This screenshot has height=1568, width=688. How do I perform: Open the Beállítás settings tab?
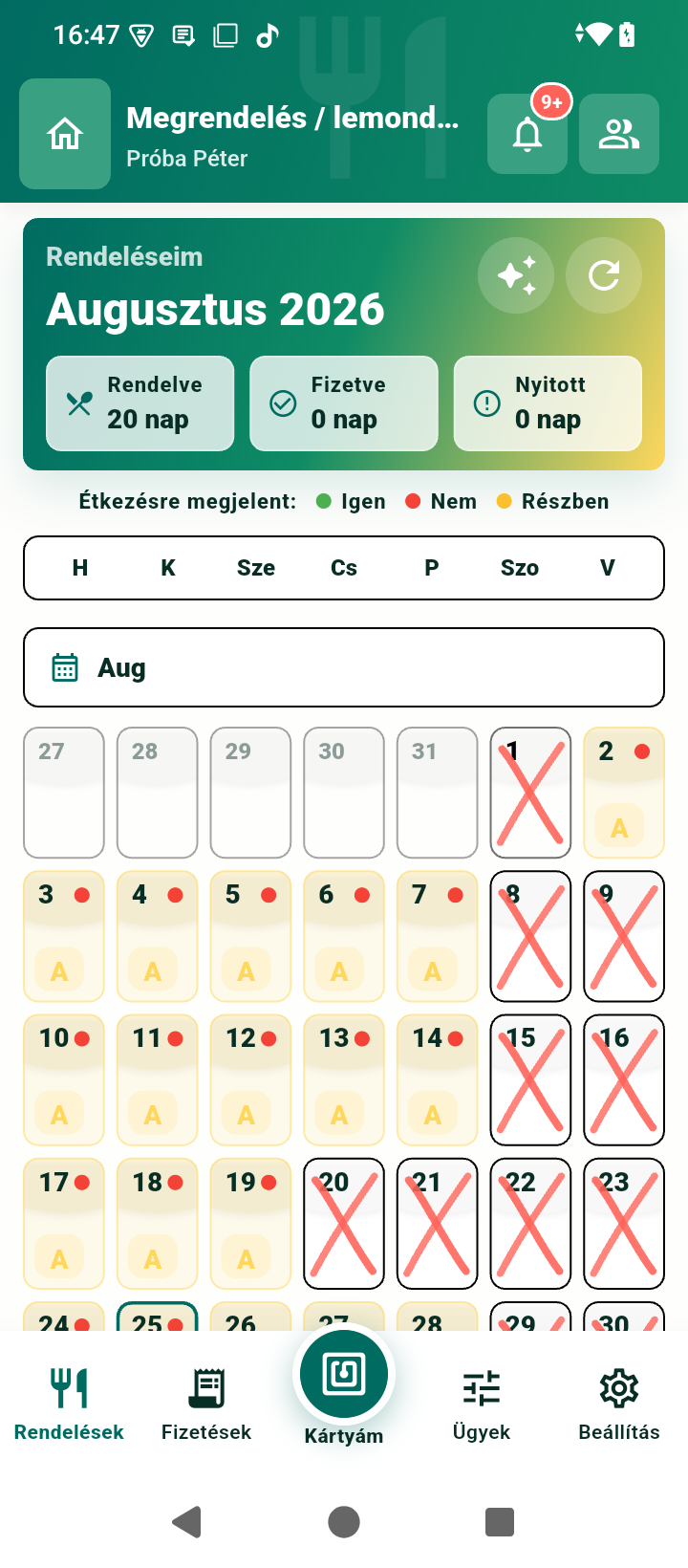point(619,1403)
